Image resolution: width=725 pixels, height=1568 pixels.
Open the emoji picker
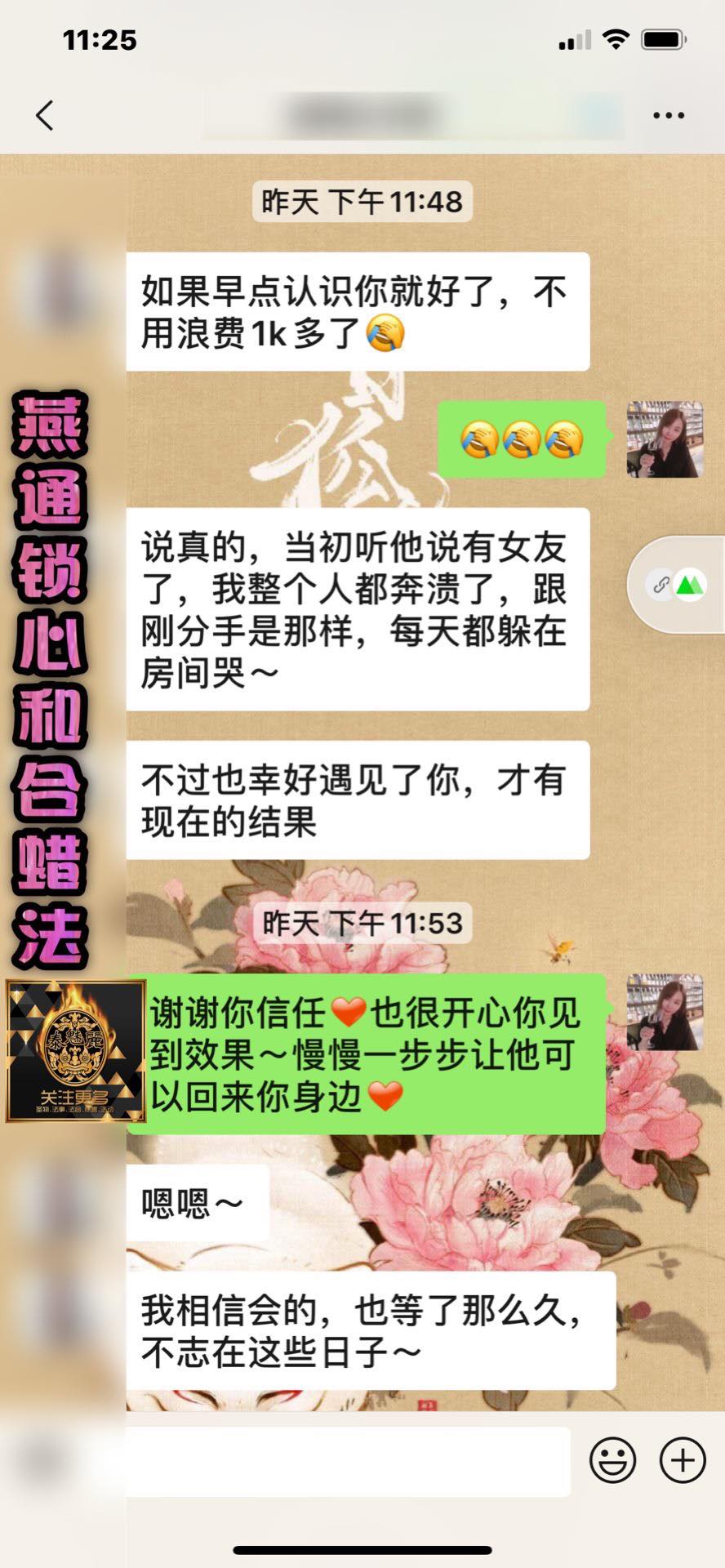click(x=612, y=1459)
